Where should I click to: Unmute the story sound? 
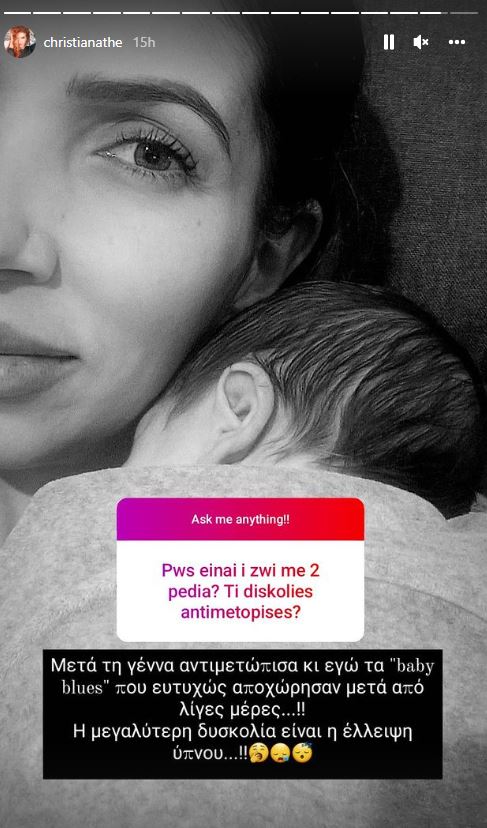pos(420,42)
